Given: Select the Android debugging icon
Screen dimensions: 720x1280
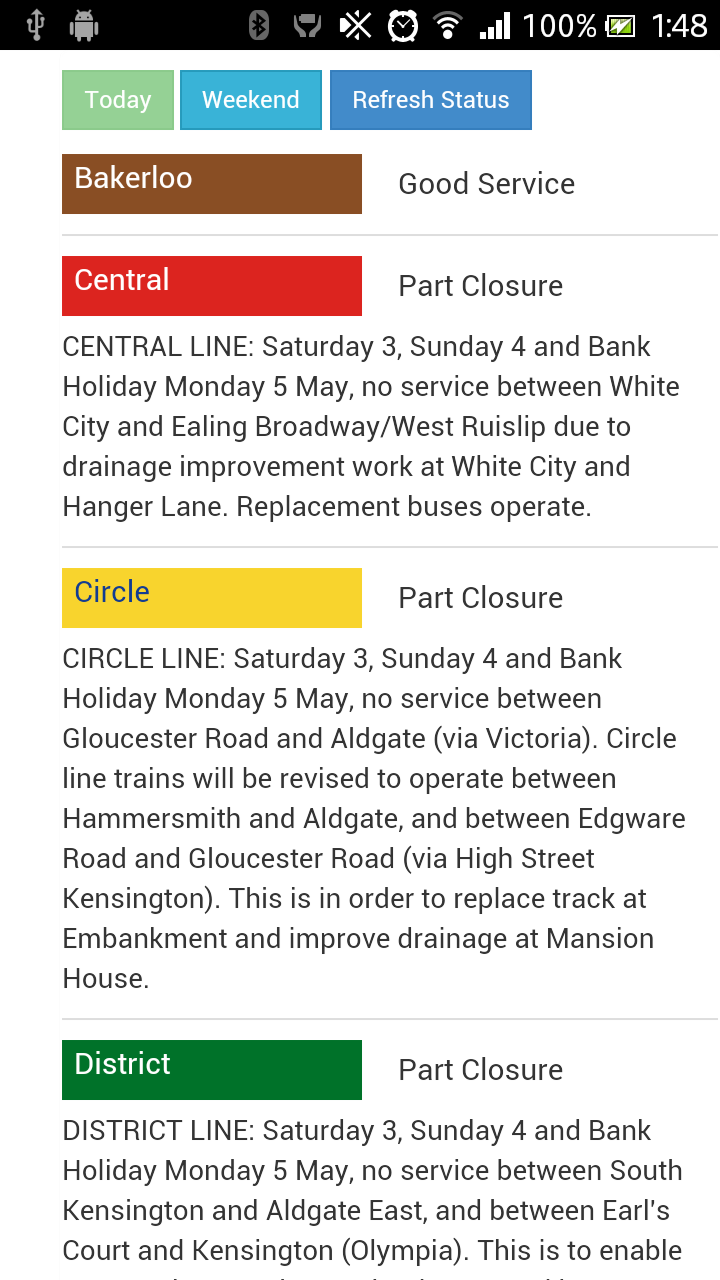Looking at the screenshot, I should click(x=85, y=25).
